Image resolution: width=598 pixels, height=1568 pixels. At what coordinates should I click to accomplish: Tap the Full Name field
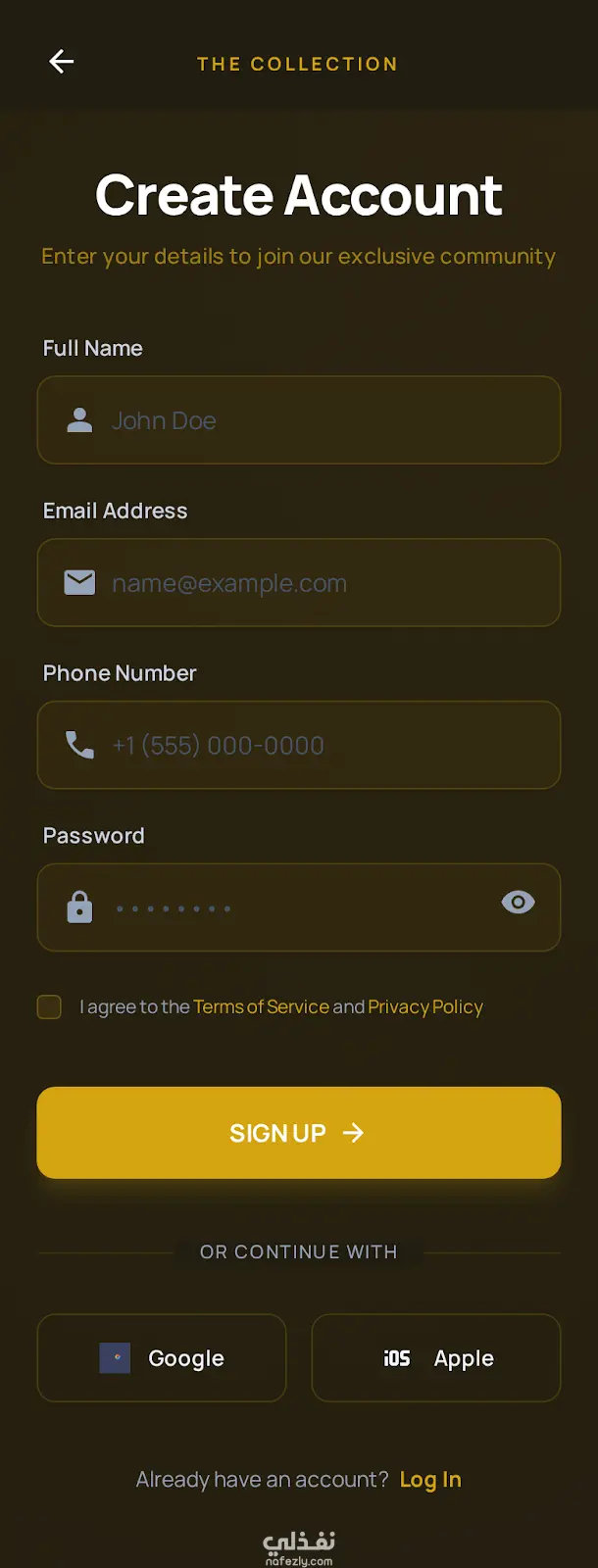click(299, 420)
